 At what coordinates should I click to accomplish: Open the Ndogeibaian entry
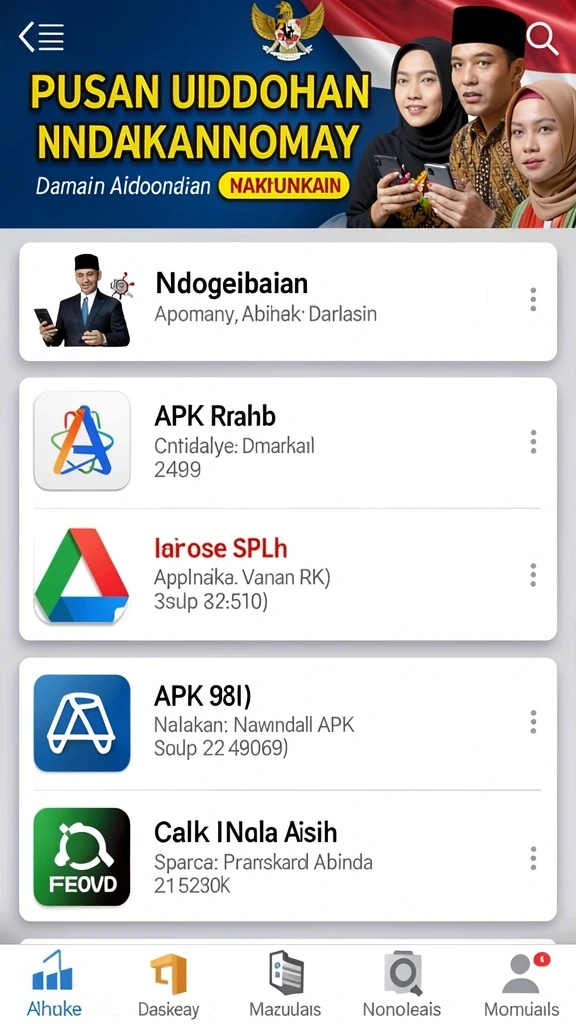(x=288, y=302)
